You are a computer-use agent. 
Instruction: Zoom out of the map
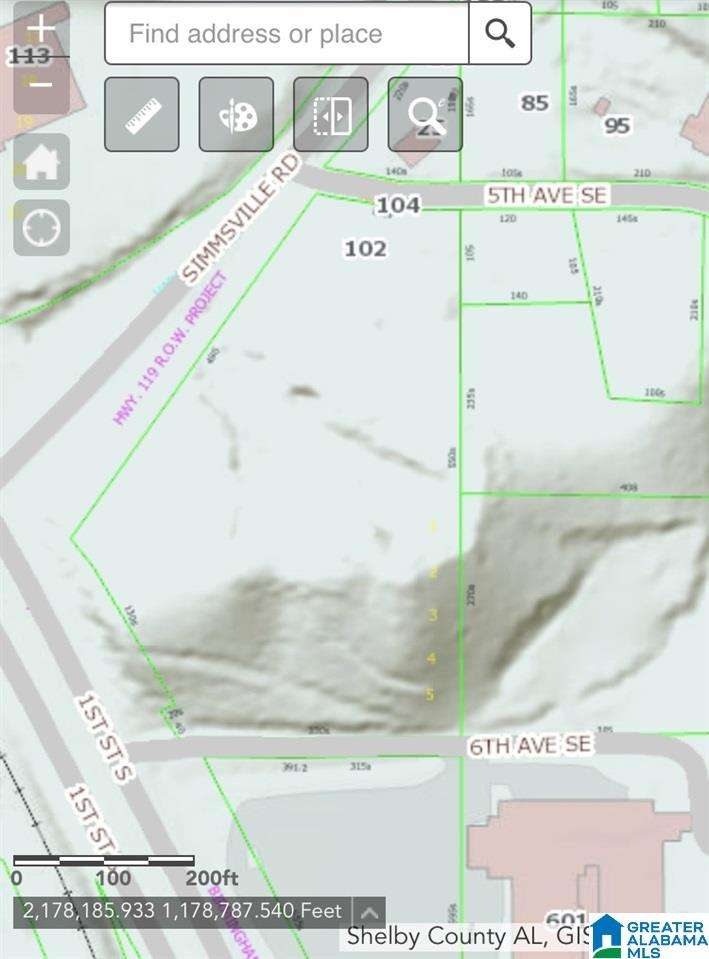point(41,86)
